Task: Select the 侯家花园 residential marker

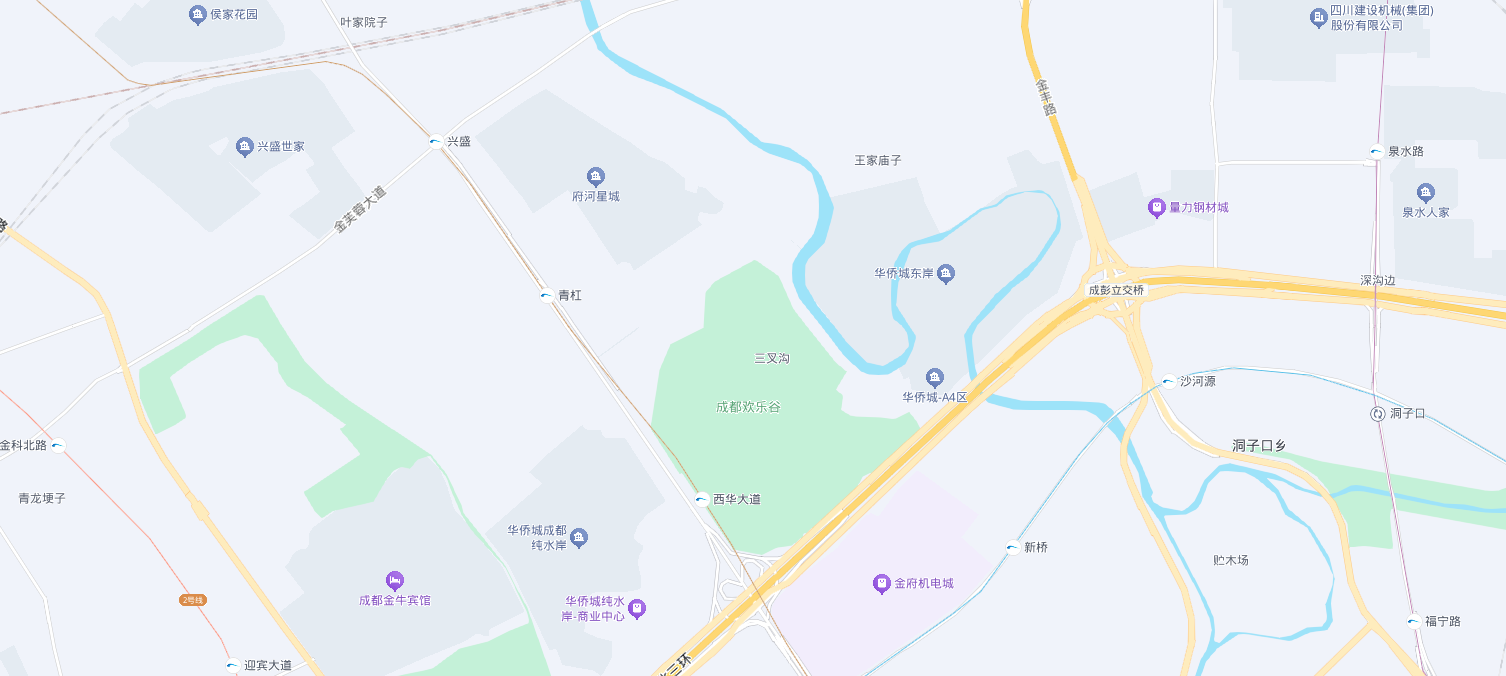Action: click(x=197, y=15)
